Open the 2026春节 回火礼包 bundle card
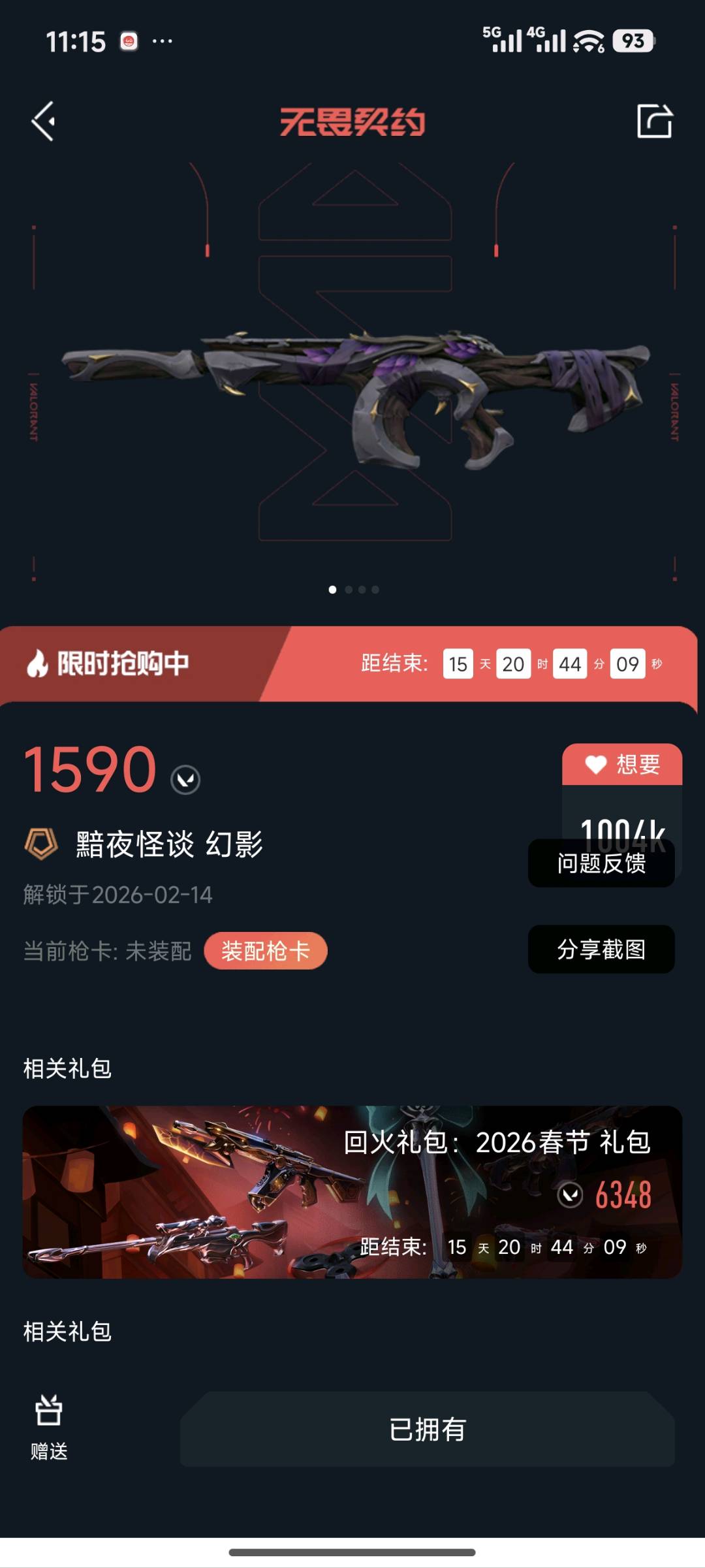The width and height of the screenshot is (705, 1568). (352, 1192)
